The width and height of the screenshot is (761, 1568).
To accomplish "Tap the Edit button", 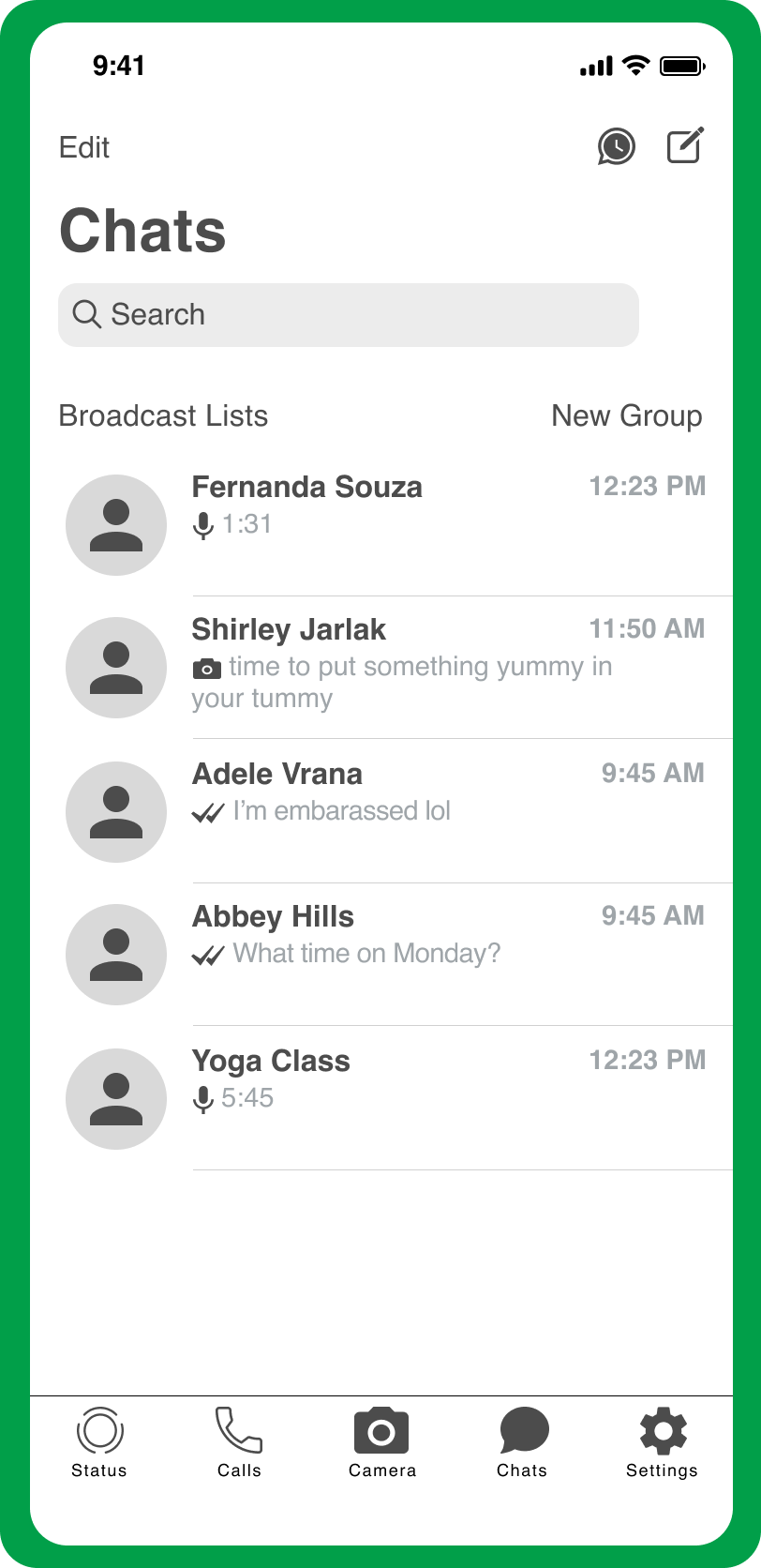I will [x=84, y=147].
